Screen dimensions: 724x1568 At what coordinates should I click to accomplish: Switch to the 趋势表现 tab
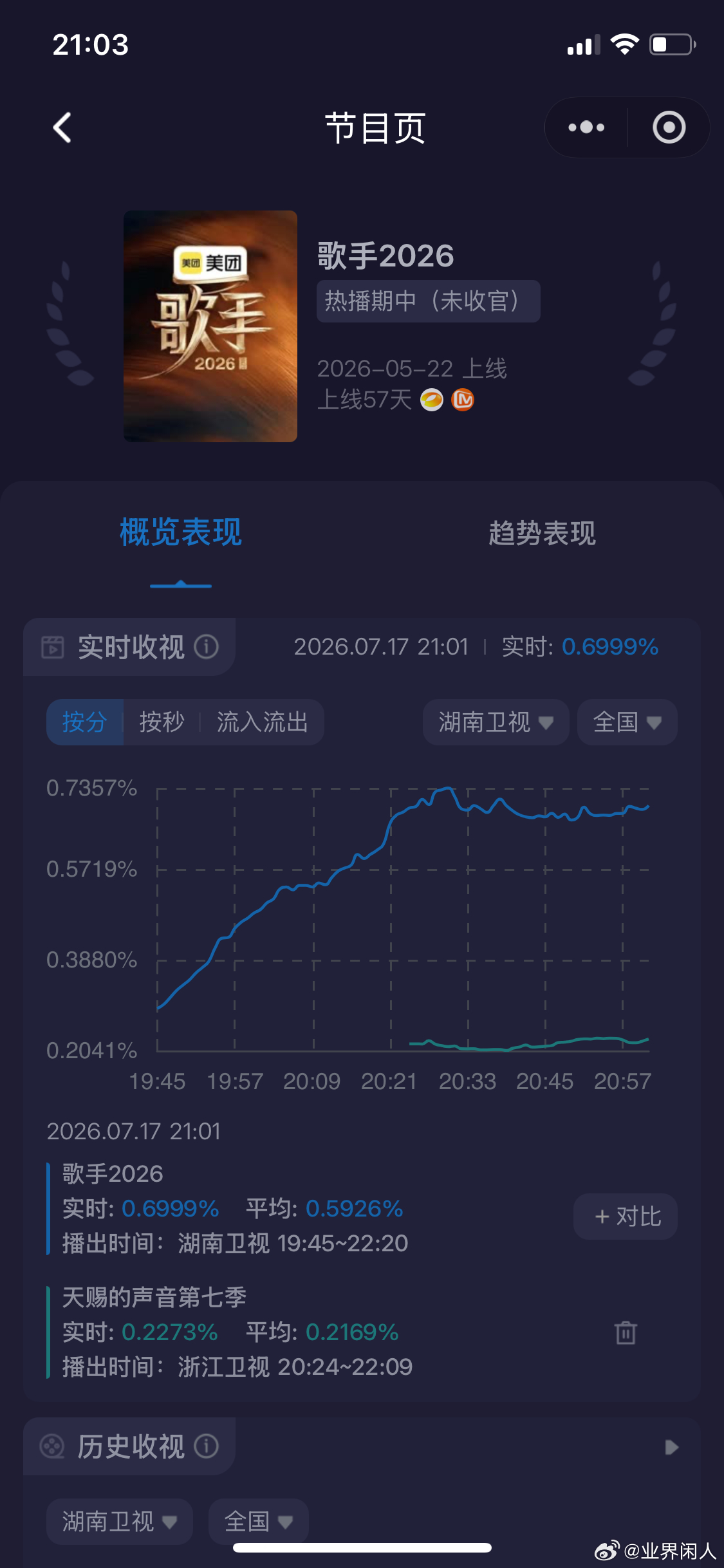[542, 533]
